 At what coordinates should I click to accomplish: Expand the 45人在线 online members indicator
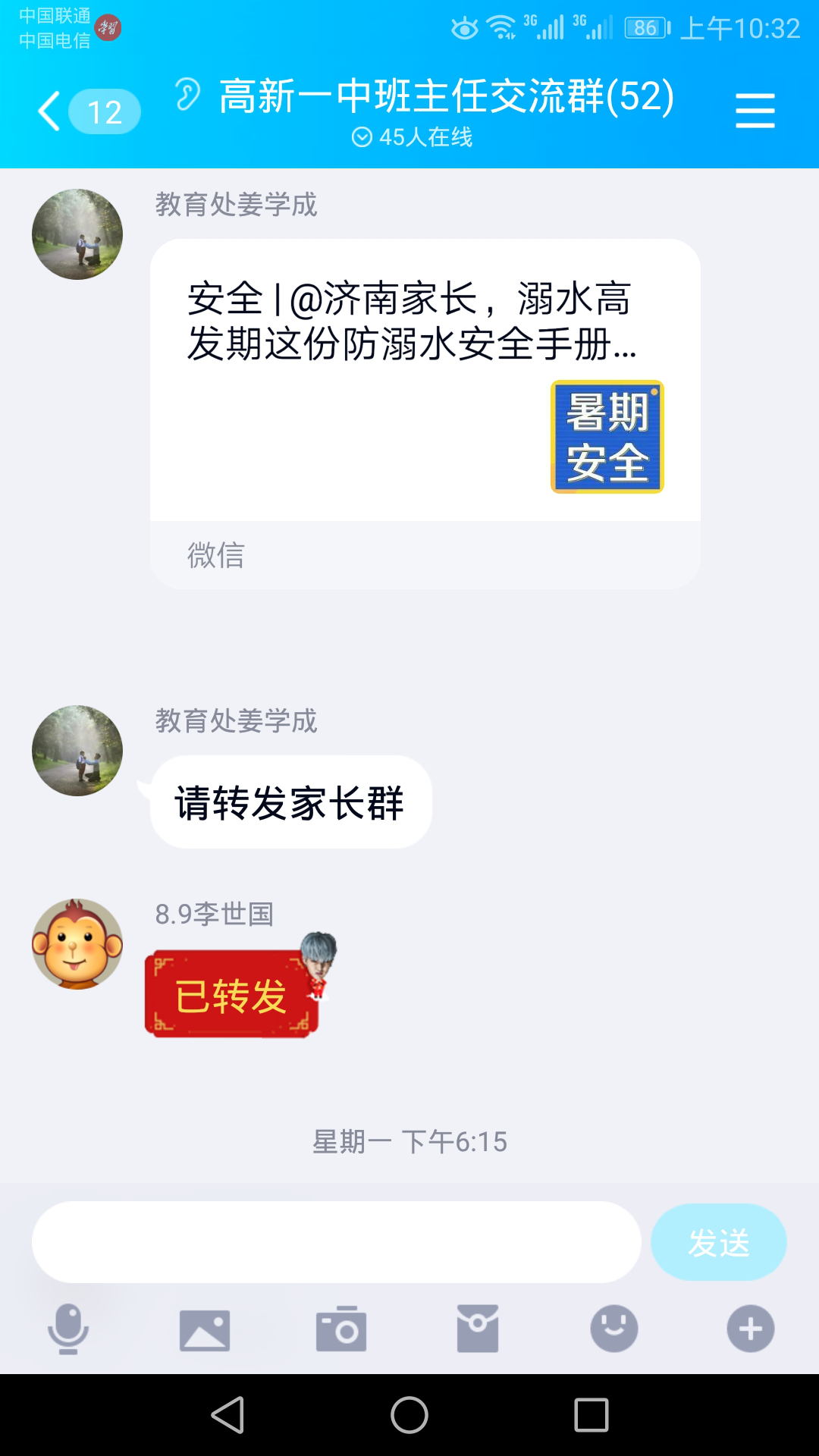click(x=412, y=137)
